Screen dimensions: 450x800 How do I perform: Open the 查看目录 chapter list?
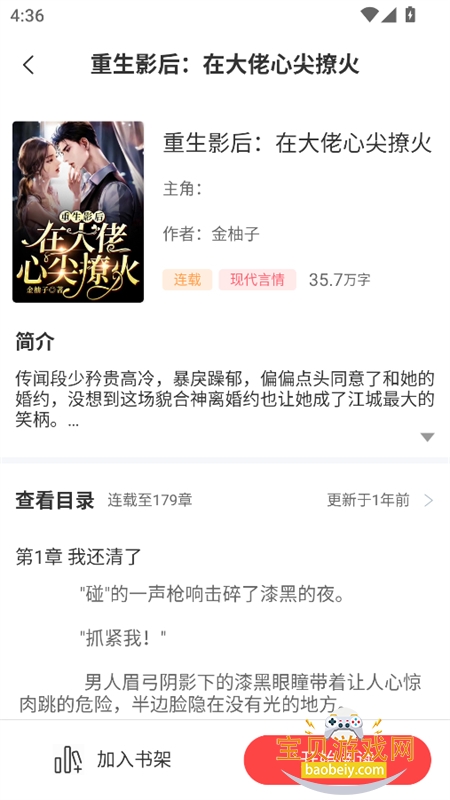point(224,500)
